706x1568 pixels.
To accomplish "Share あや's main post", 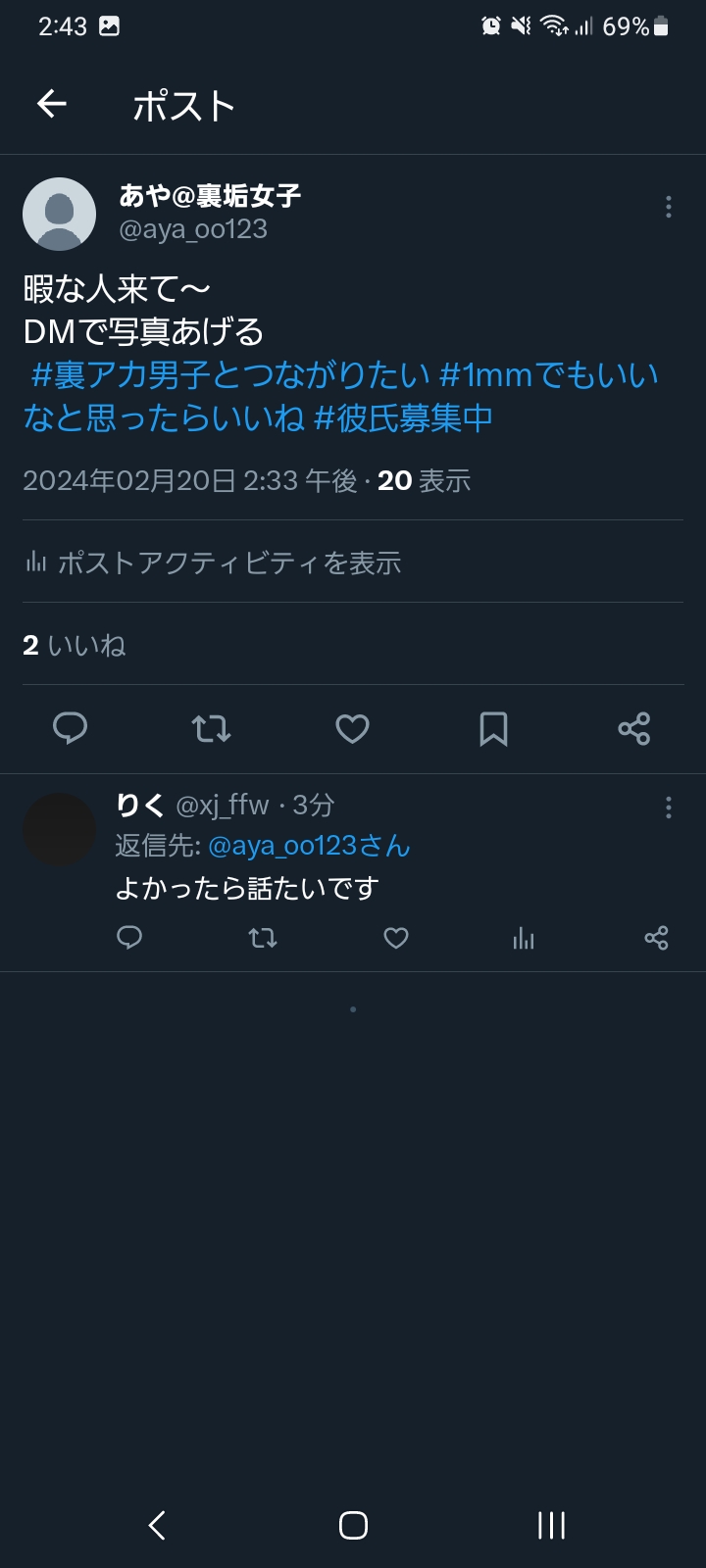I will pyautogui.click(x=633, y=728).
